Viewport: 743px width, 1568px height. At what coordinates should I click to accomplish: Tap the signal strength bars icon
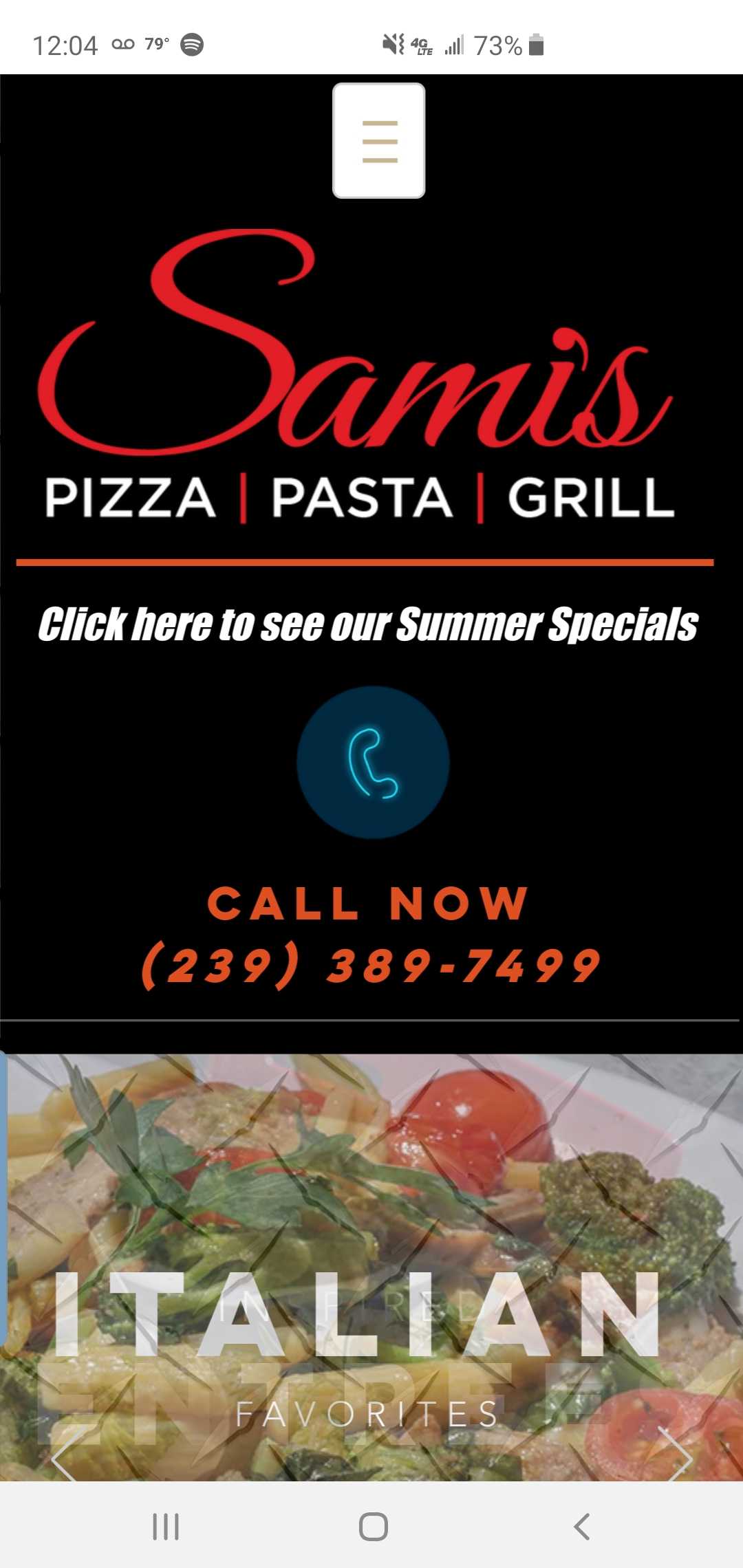coord(455,44)
